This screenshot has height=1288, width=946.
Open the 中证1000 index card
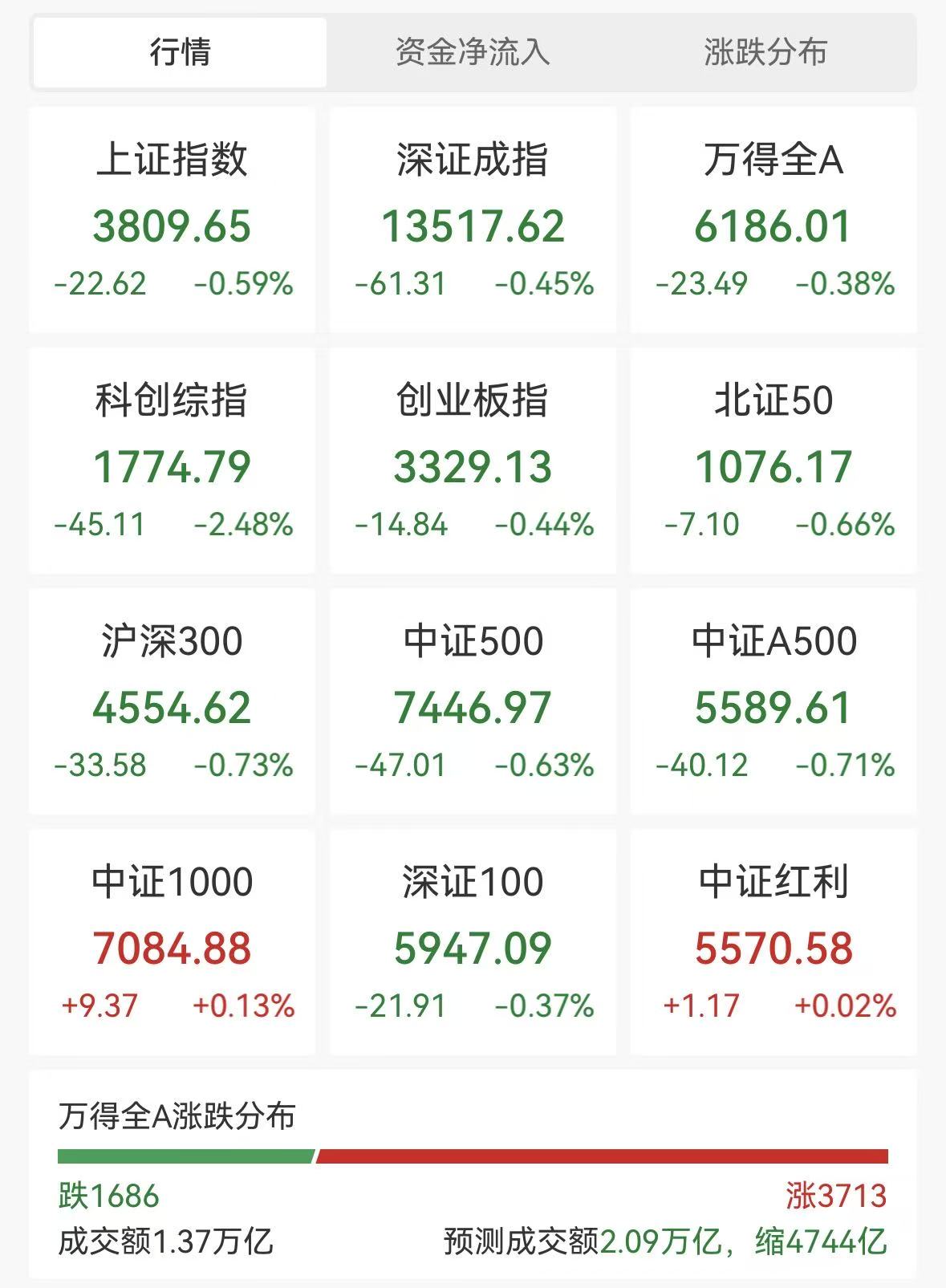click(172, 942)
